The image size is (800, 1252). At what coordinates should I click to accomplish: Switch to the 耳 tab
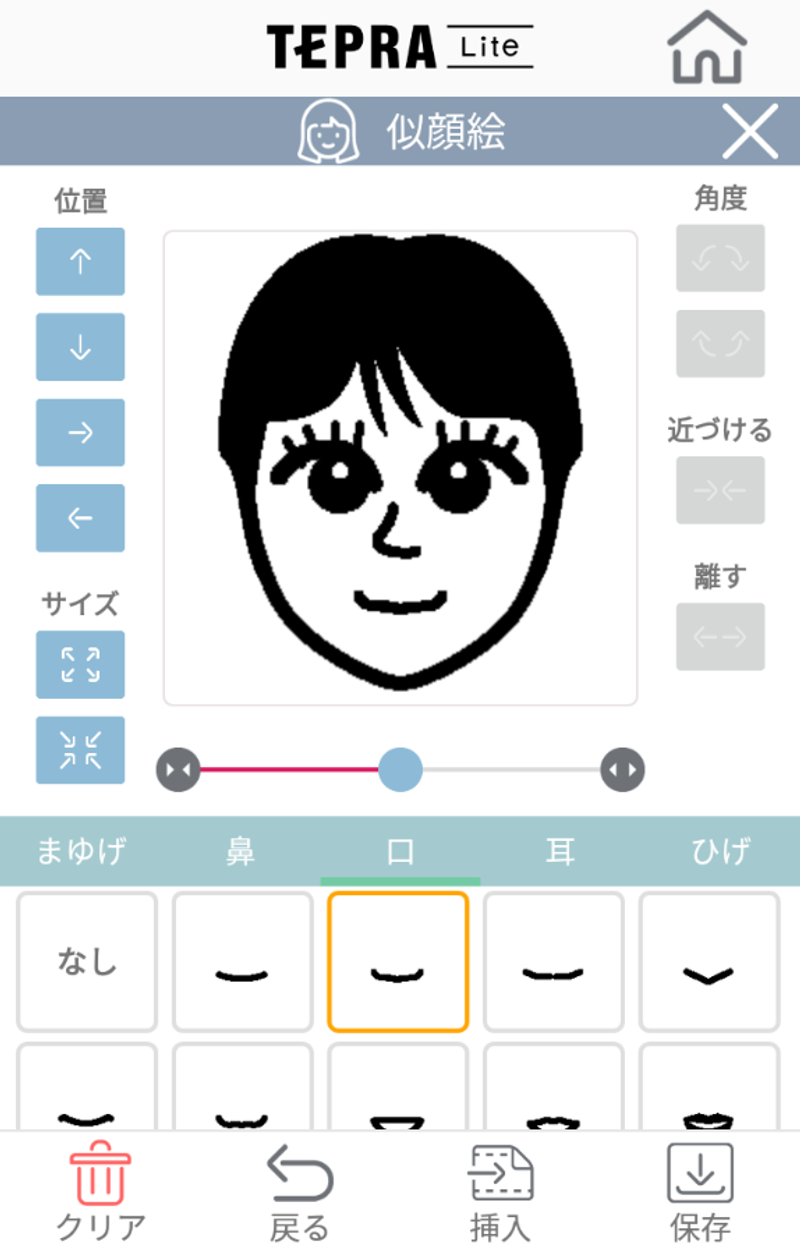pyautogui.click(x=560, y=852)
